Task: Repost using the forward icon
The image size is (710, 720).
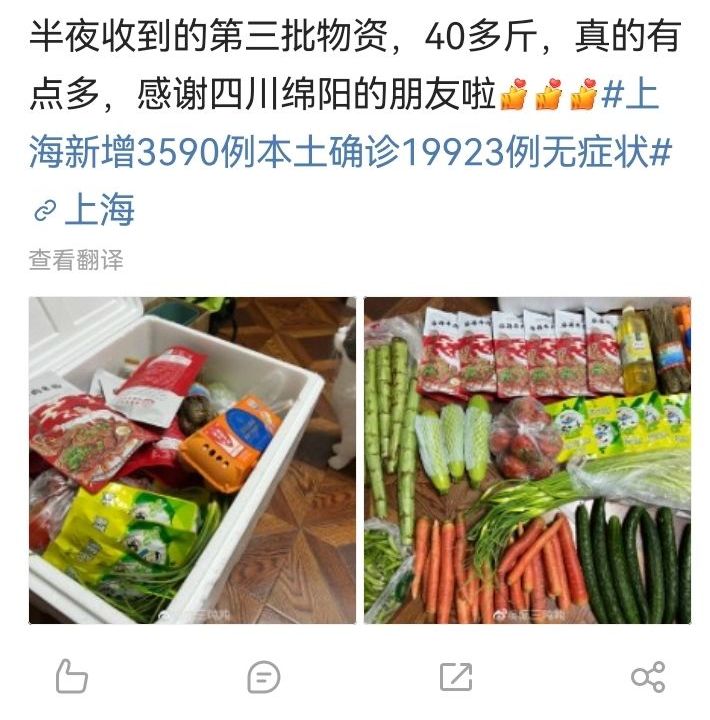Action: pos(456,677)
